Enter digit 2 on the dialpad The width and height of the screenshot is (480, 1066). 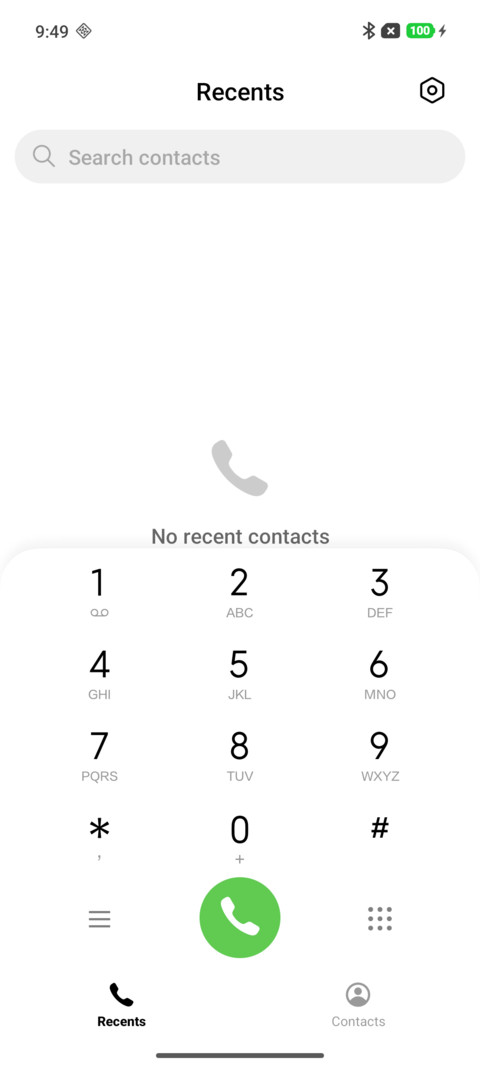point(239,594)
